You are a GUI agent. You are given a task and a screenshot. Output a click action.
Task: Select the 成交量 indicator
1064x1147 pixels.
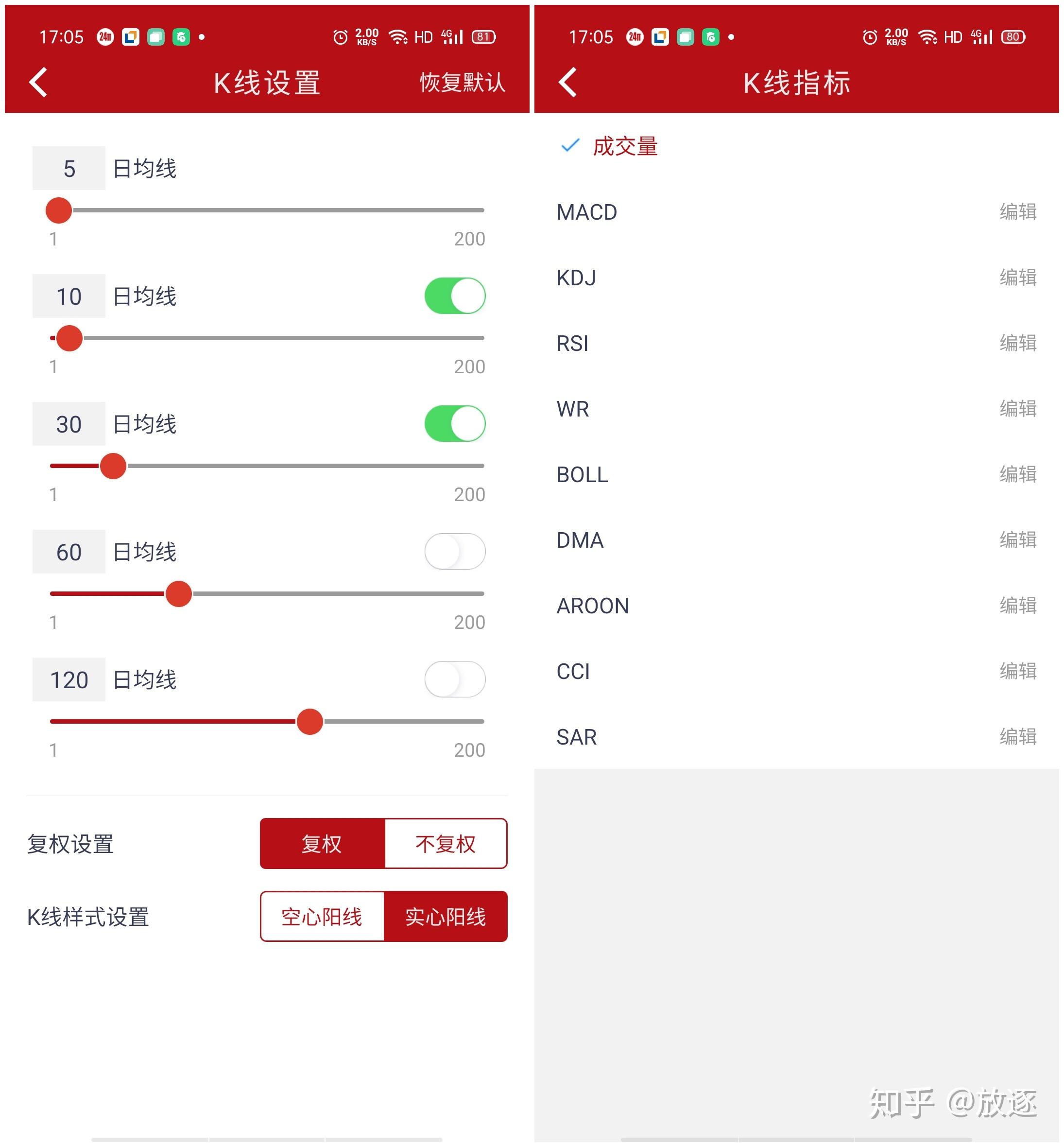(625, 146)
